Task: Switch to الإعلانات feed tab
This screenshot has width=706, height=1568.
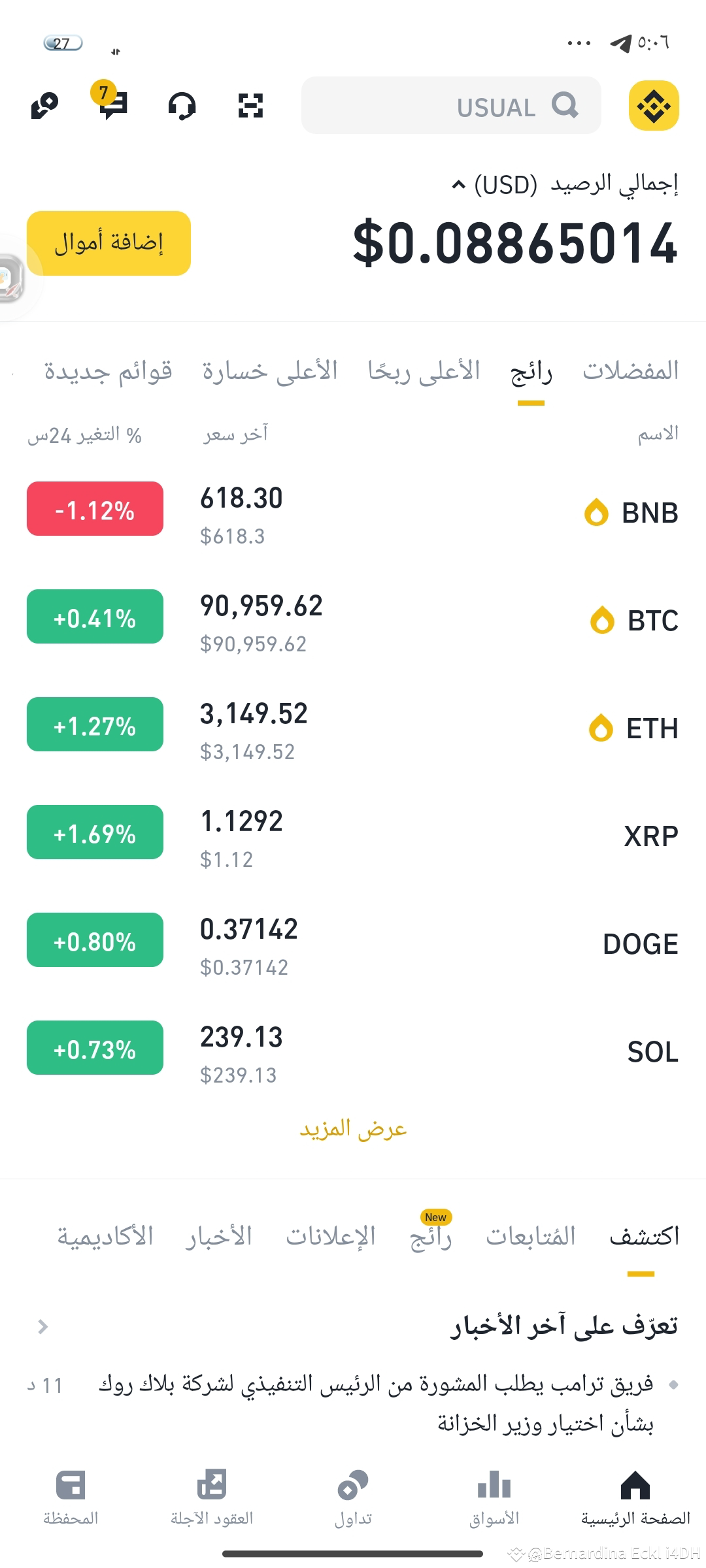Action: click(x=331, y=1236)
